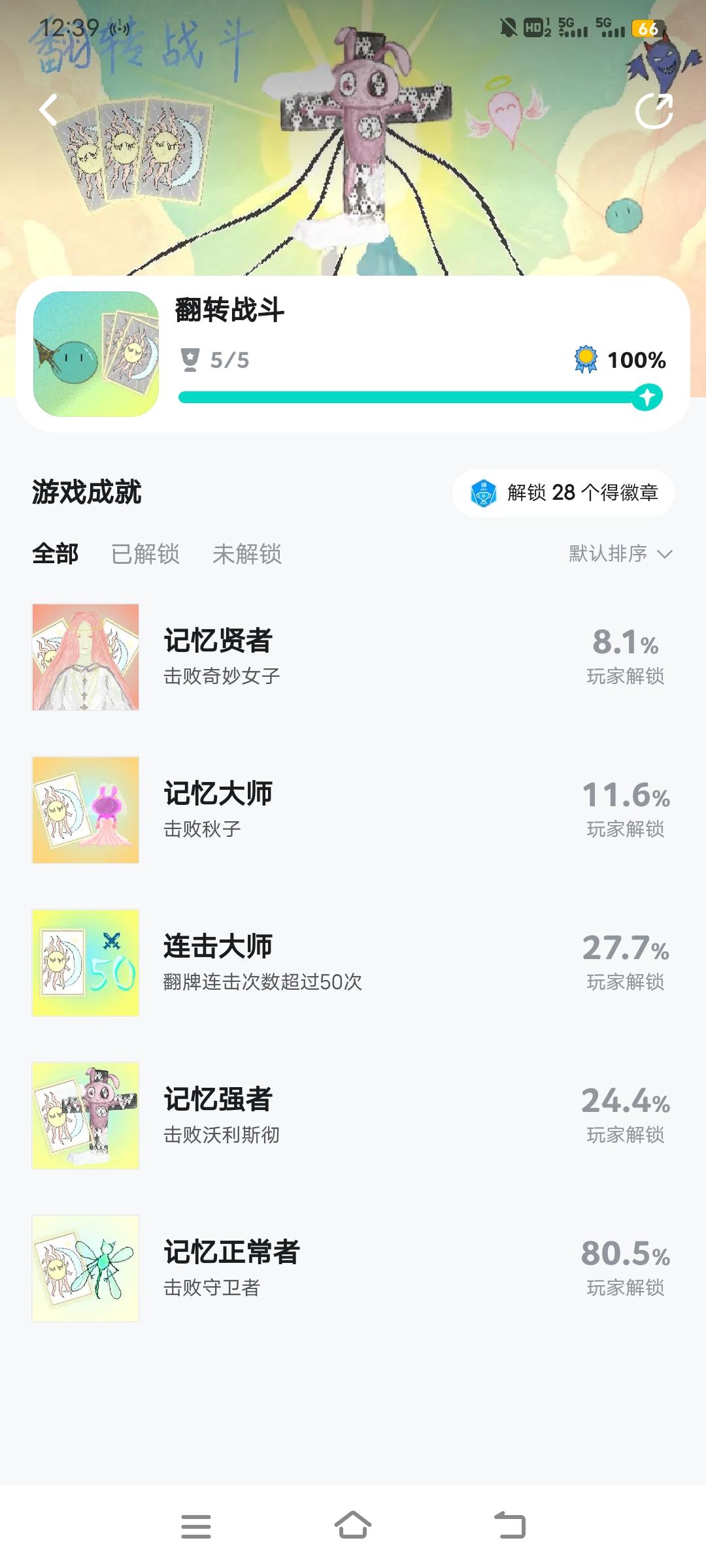Screen dimensions: 706x1568
Task: Tap the HD icon in status bar
Action: (532, 27)
